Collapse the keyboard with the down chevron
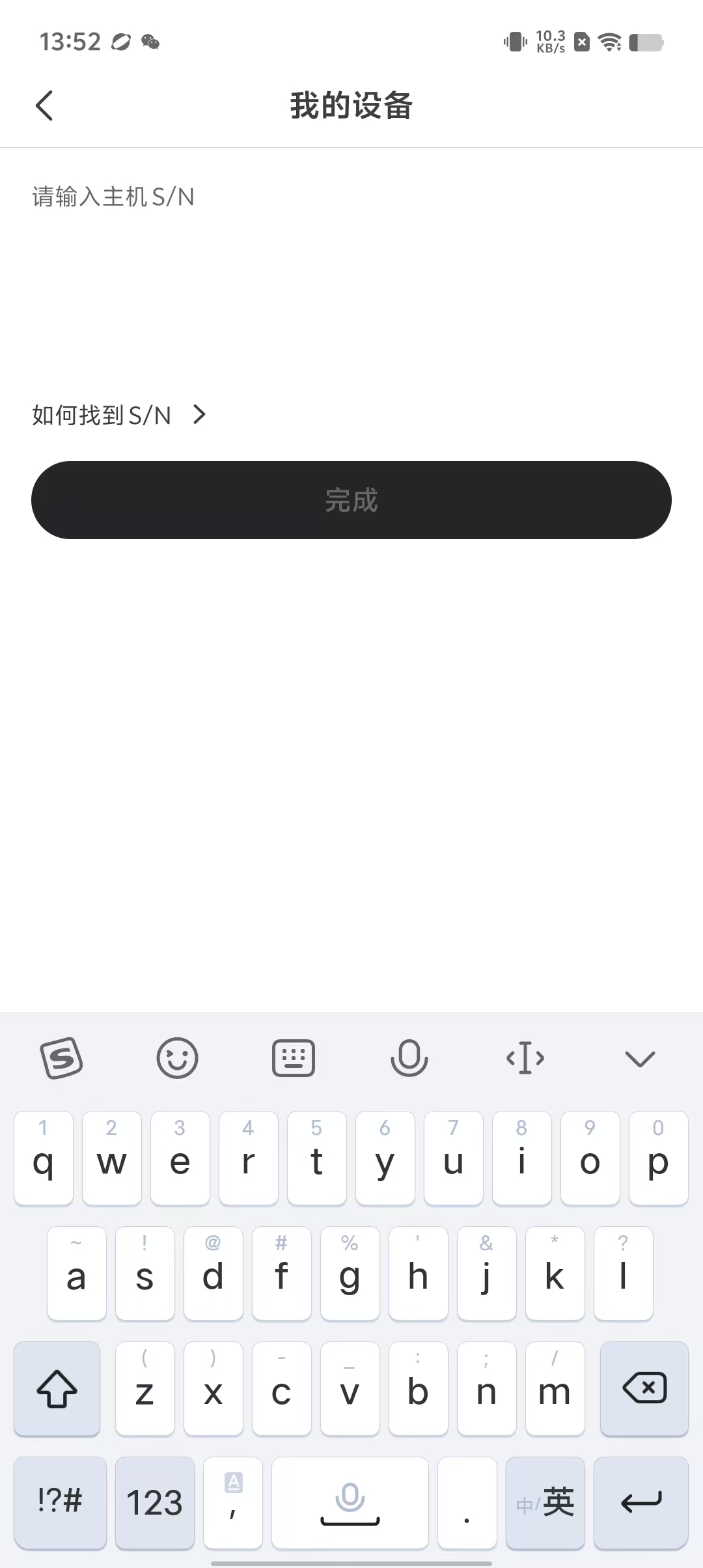 tap(640, 1058)
